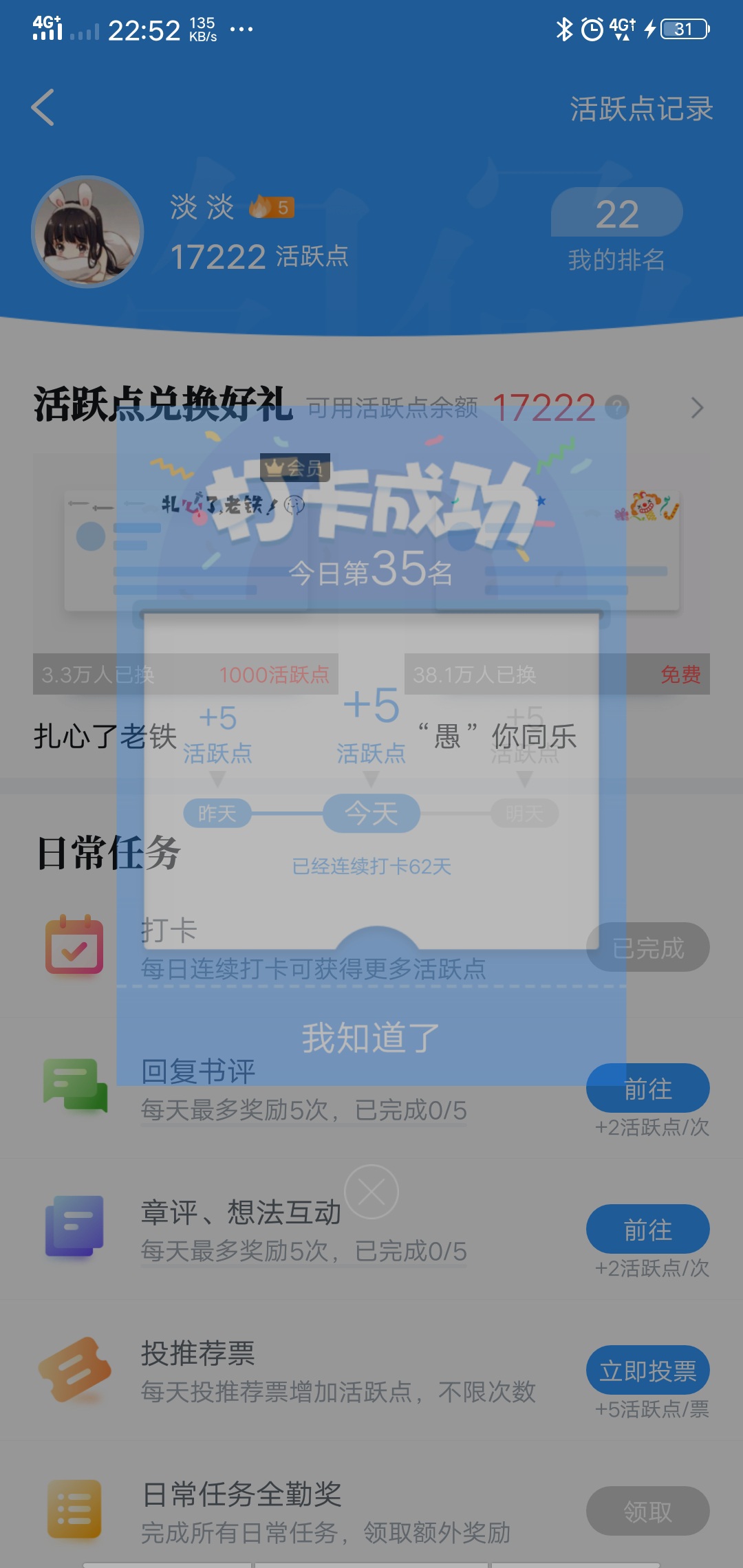Open the help icon beside 17222 balance
The image size is (743, 1568).
(617, 407)
